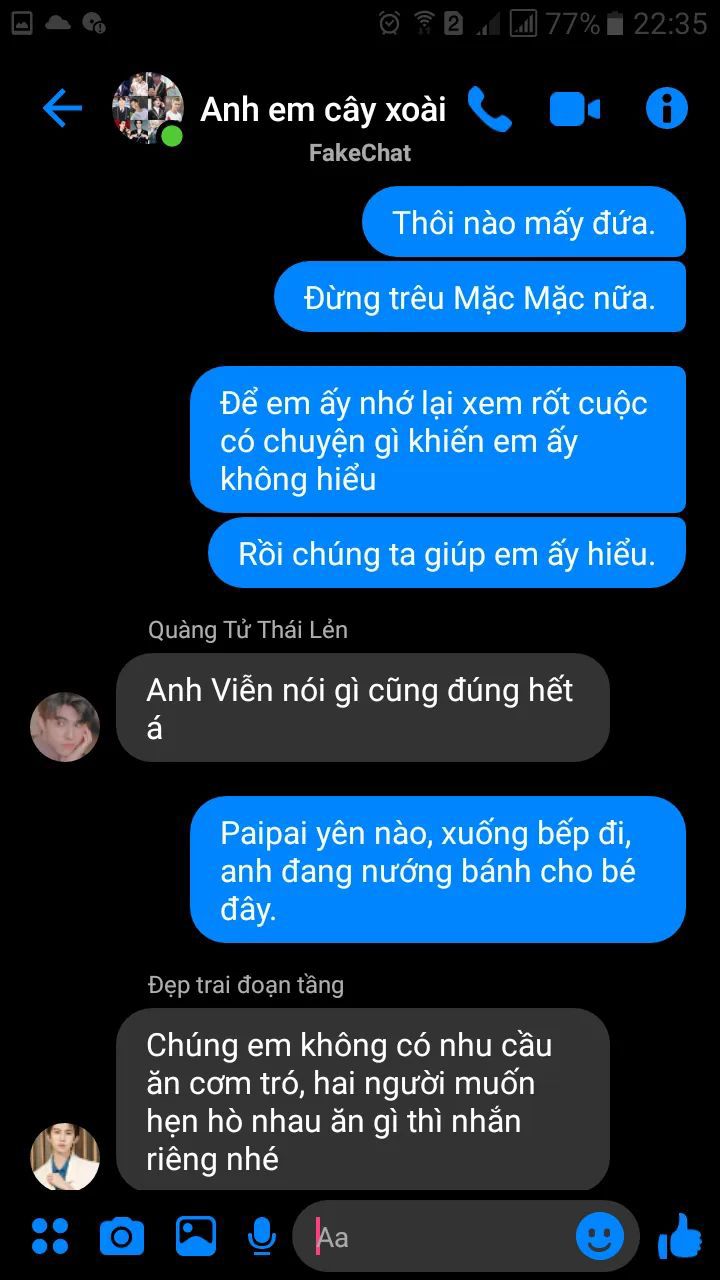The image size is (720, 1280).
Task: Open the emoji picker smiley
Action: pos(600,1238)
